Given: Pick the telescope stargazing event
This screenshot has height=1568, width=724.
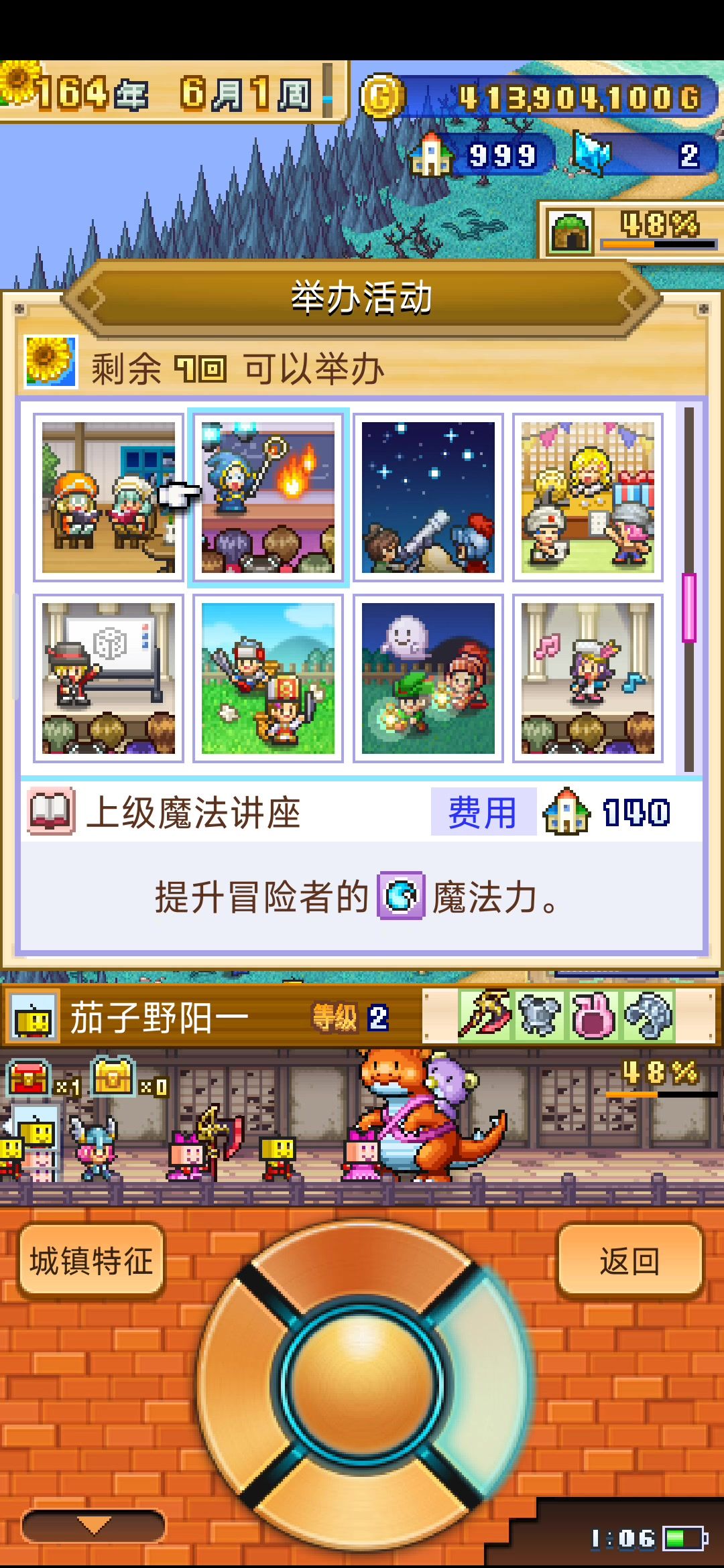Looking at the screenshot, I should [428, 497].
